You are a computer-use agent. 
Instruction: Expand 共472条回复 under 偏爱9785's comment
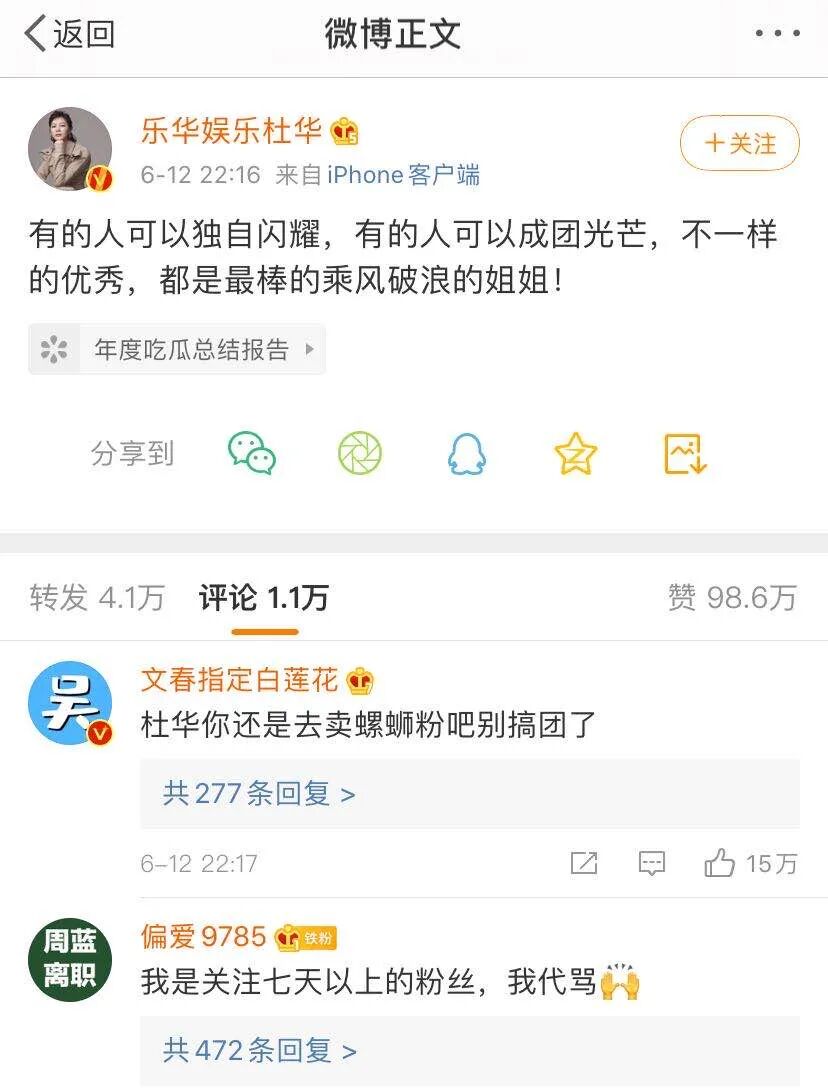[259, 1051]
